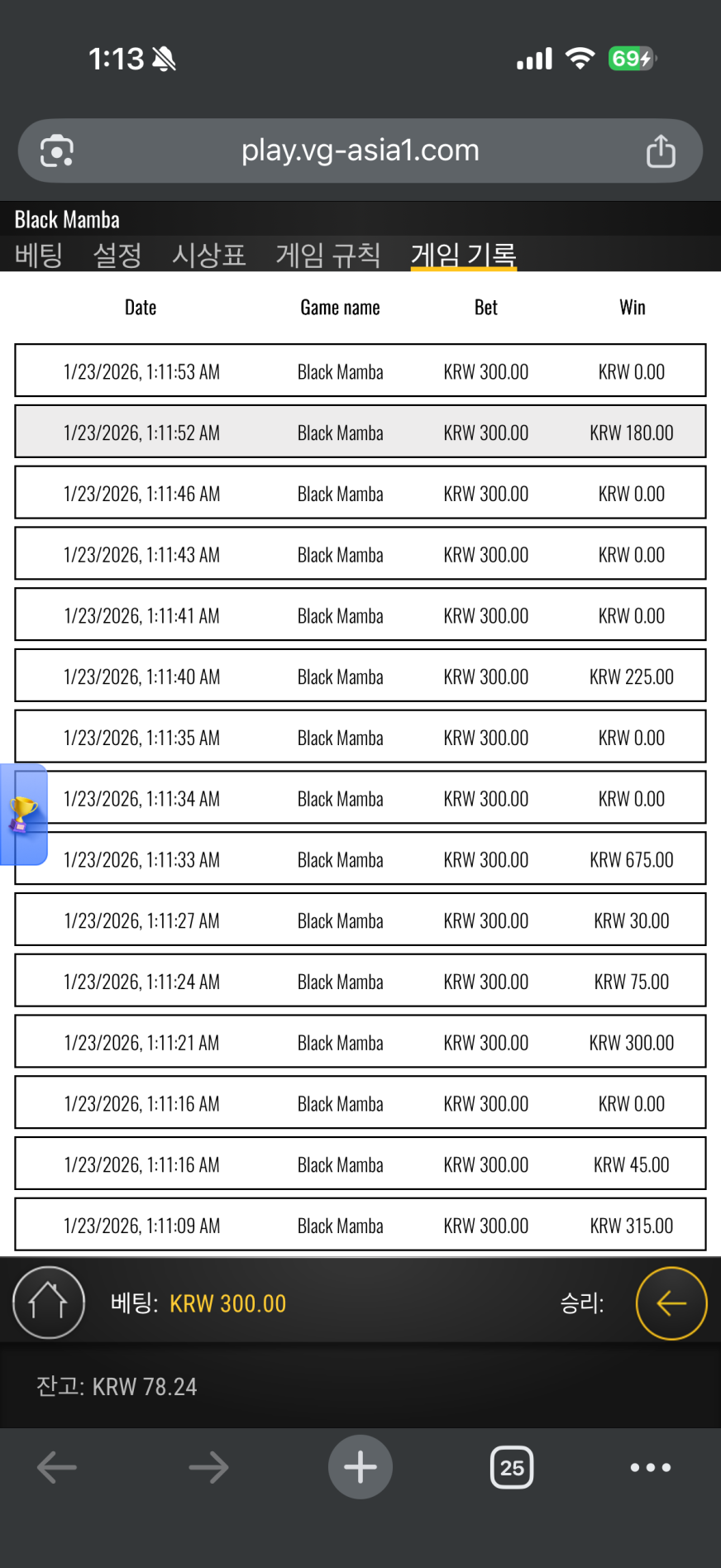Go back in the browser

(x=57, y=1468)
